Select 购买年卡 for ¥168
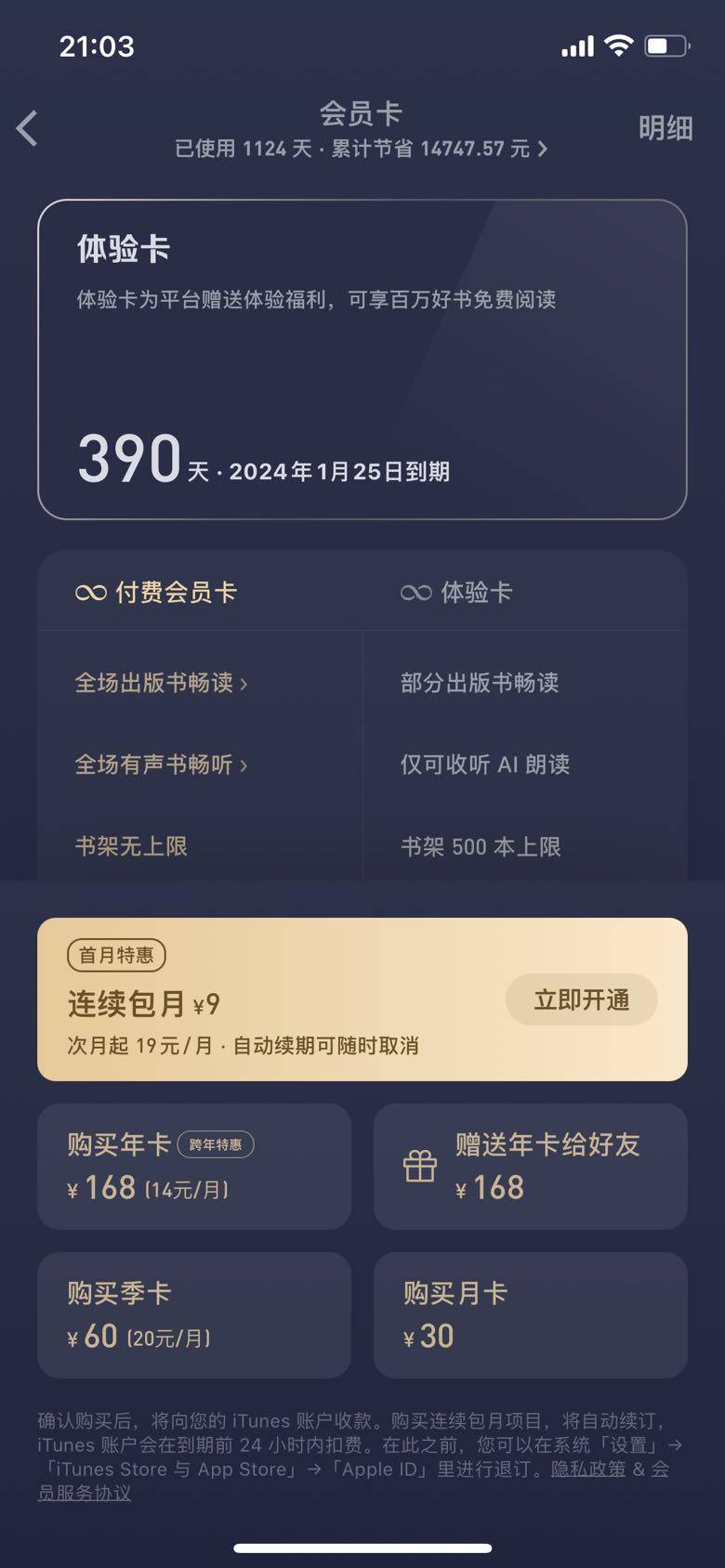The height and width of the screenshot is (1568, 725). pos(194,1167)
